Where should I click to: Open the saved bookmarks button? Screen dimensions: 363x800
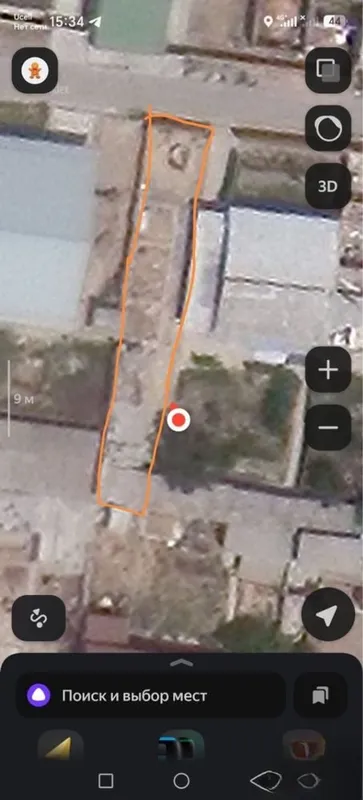321,695
